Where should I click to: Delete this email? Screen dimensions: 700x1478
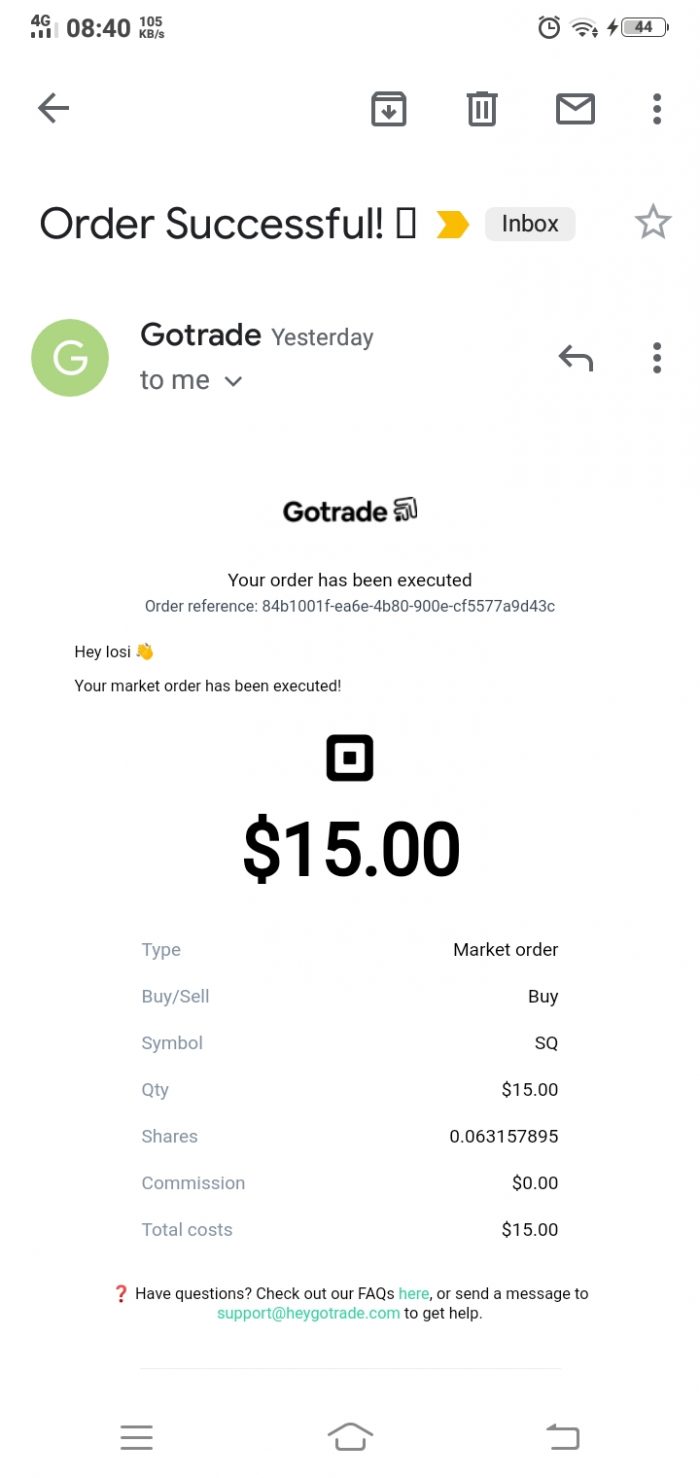482,108
